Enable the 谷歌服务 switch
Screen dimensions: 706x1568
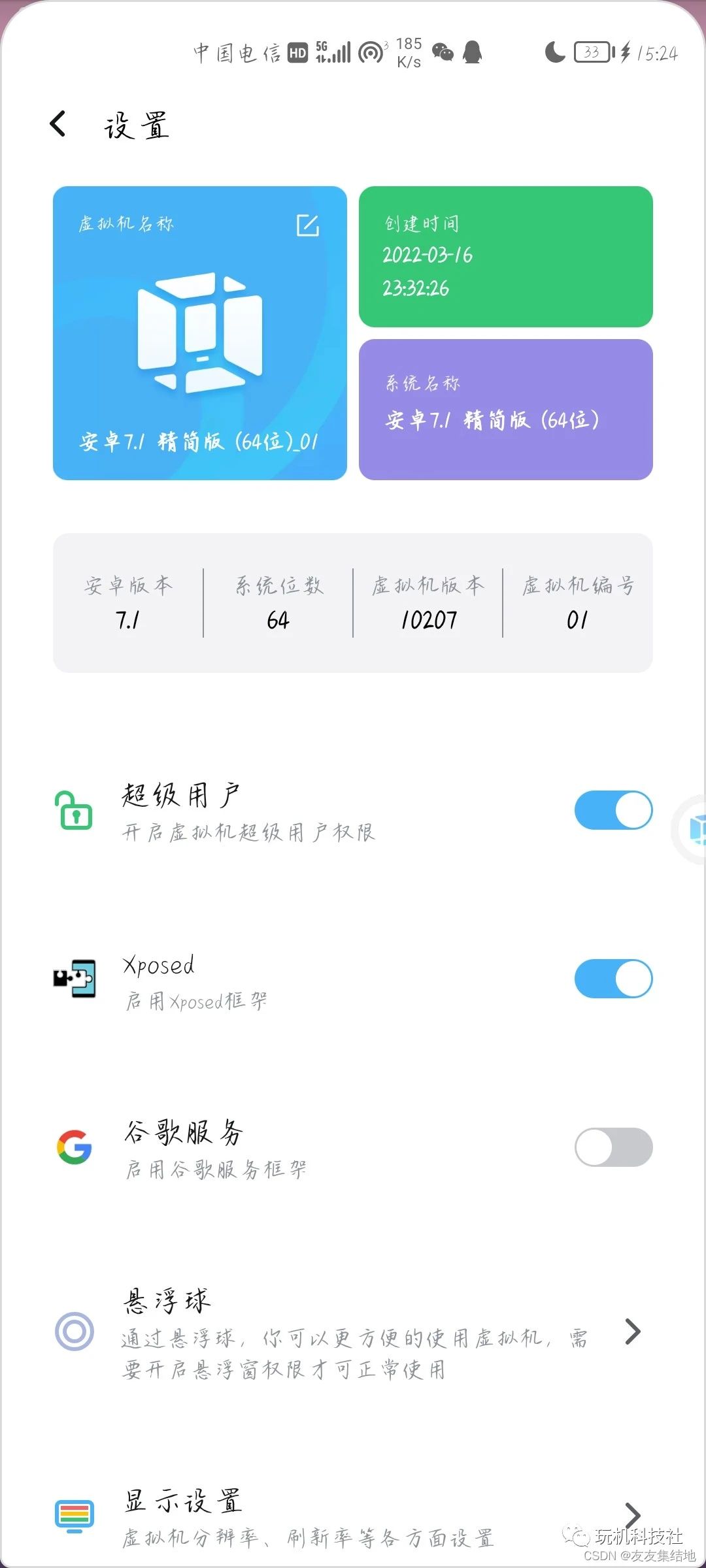pyautogui.click(x=613, y=1147)
